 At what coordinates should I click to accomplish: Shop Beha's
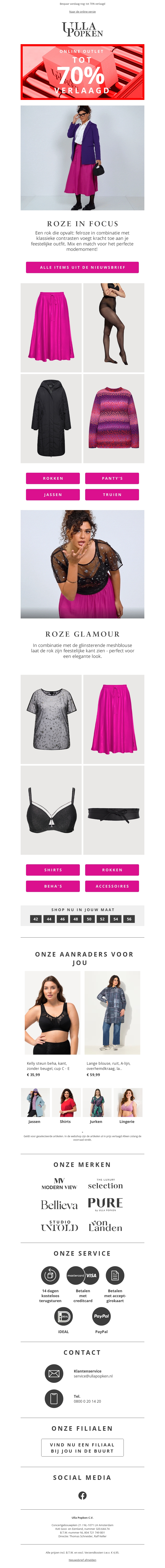coord(53,886)
